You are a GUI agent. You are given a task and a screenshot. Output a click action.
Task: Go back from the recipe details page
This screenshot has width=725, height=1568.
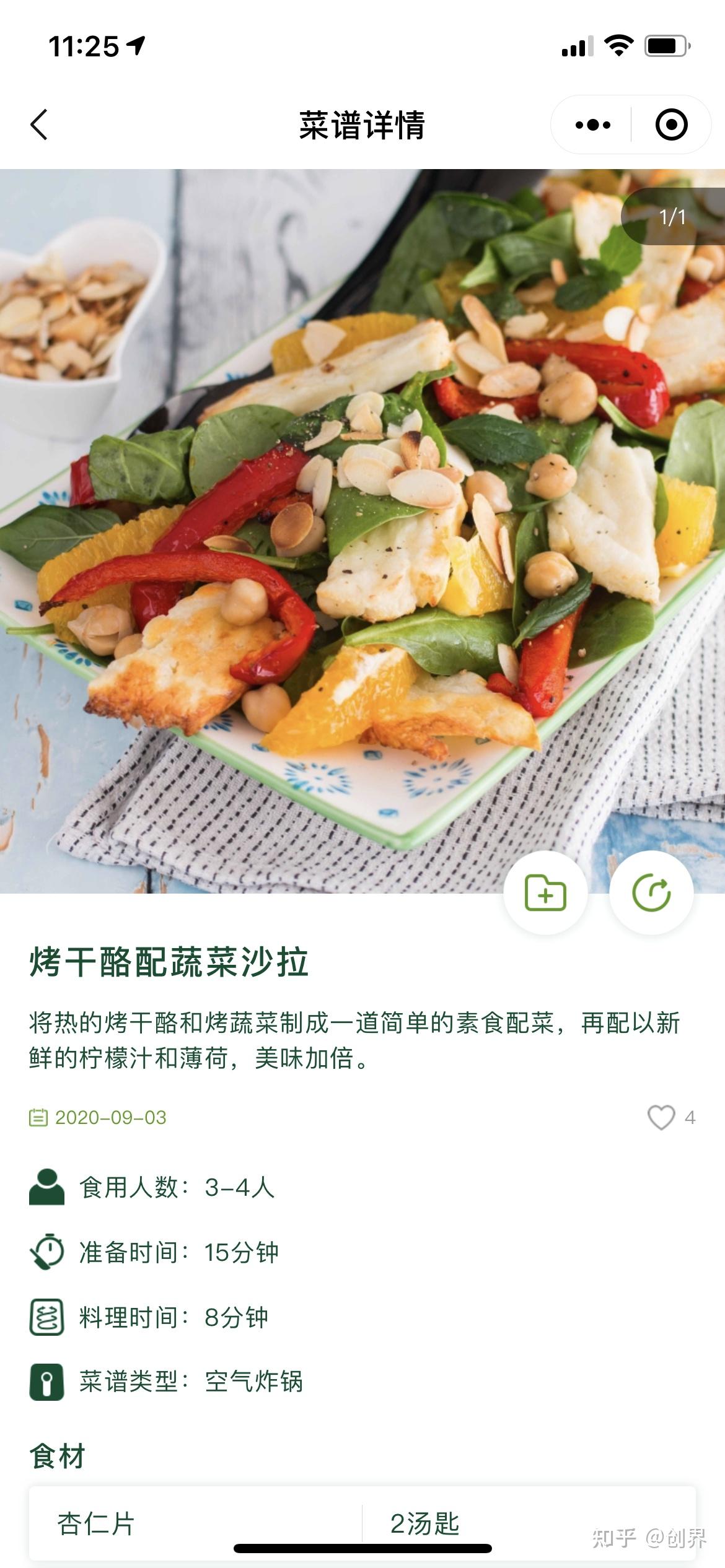pyautogui.click(x=39, y=124)
